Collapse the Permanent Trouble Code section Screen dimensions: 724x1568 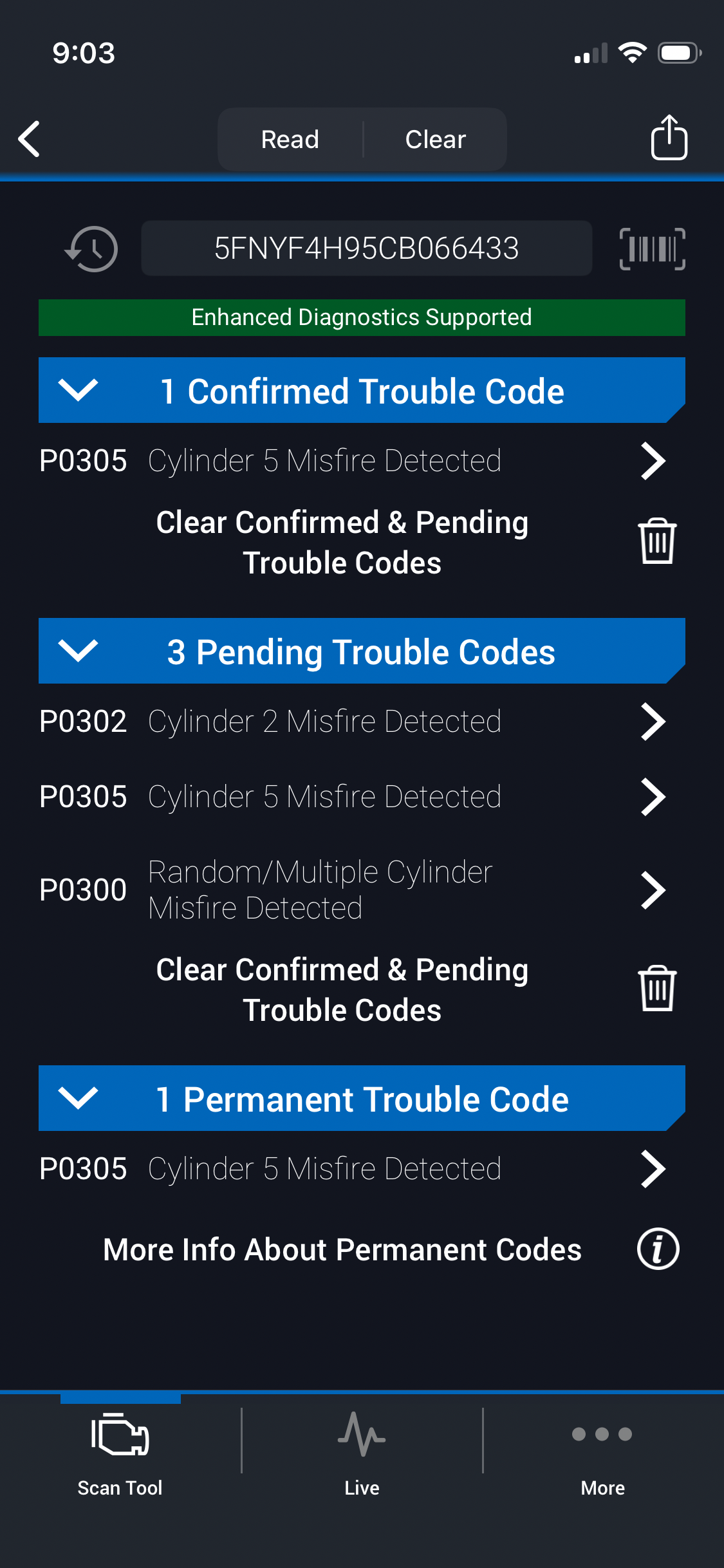point(79,1098)
